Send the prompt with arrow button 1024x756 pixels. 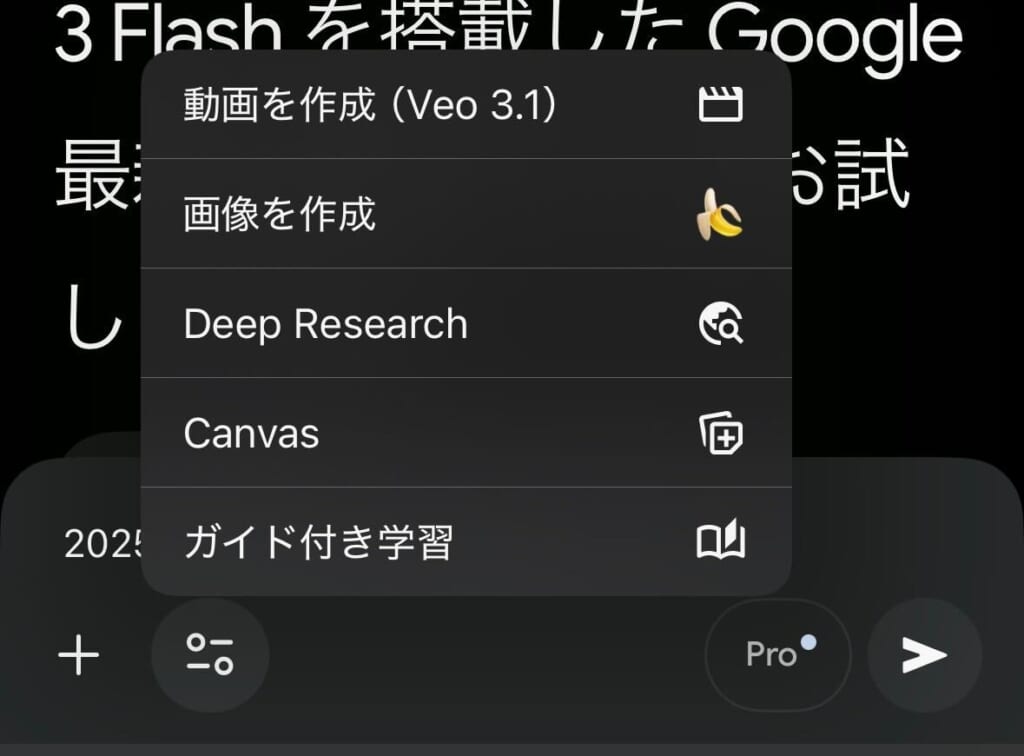[924, 655]
